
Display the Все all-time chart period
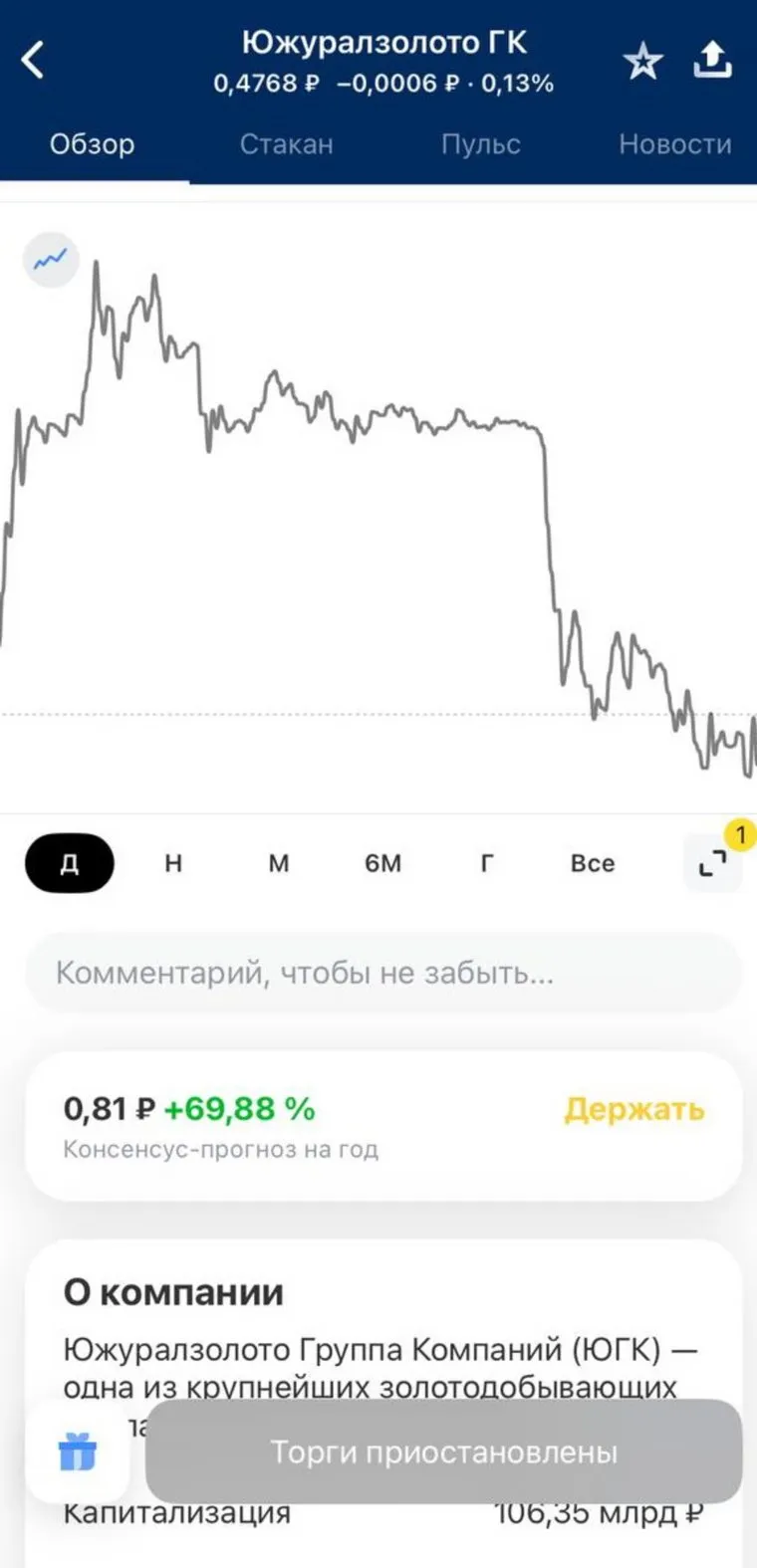tap(593, 863)
